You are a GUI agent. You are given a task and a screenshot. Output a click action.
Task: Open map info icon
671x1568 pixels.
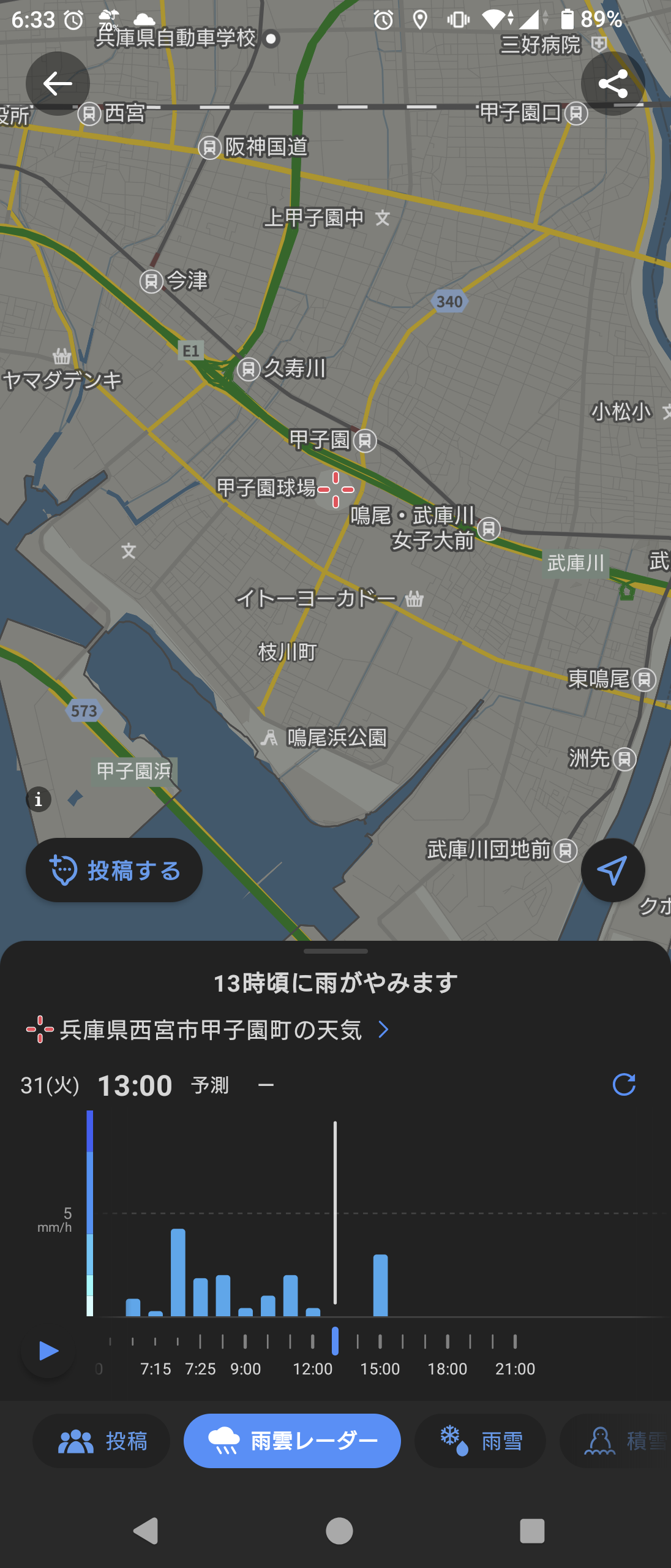39,799
